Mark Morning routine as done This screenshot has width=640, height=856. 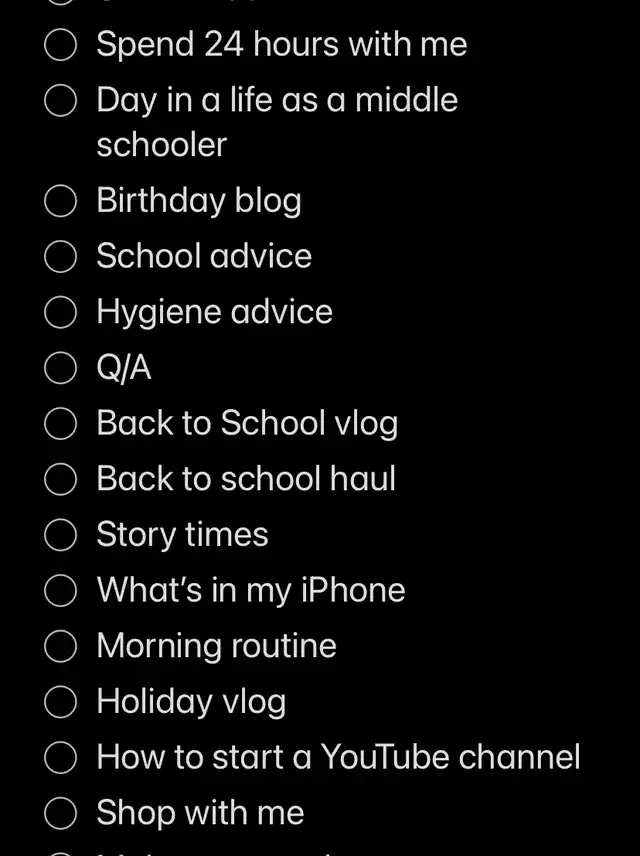click(x=61, y=647)
